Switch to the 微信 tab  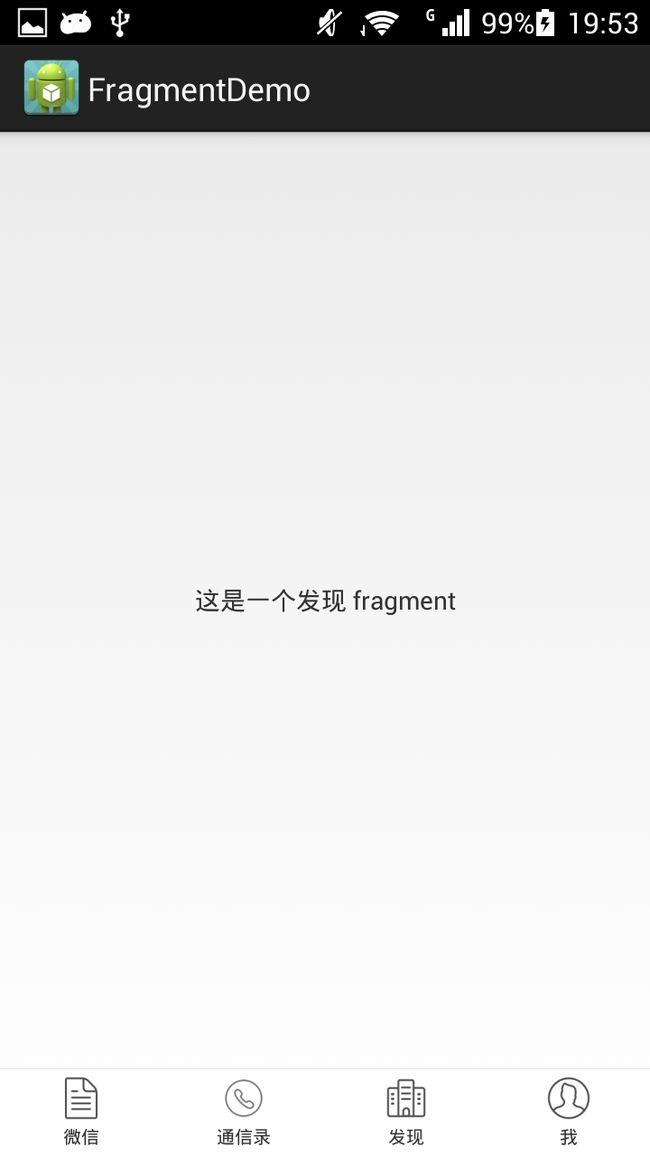click(81, 1112)
